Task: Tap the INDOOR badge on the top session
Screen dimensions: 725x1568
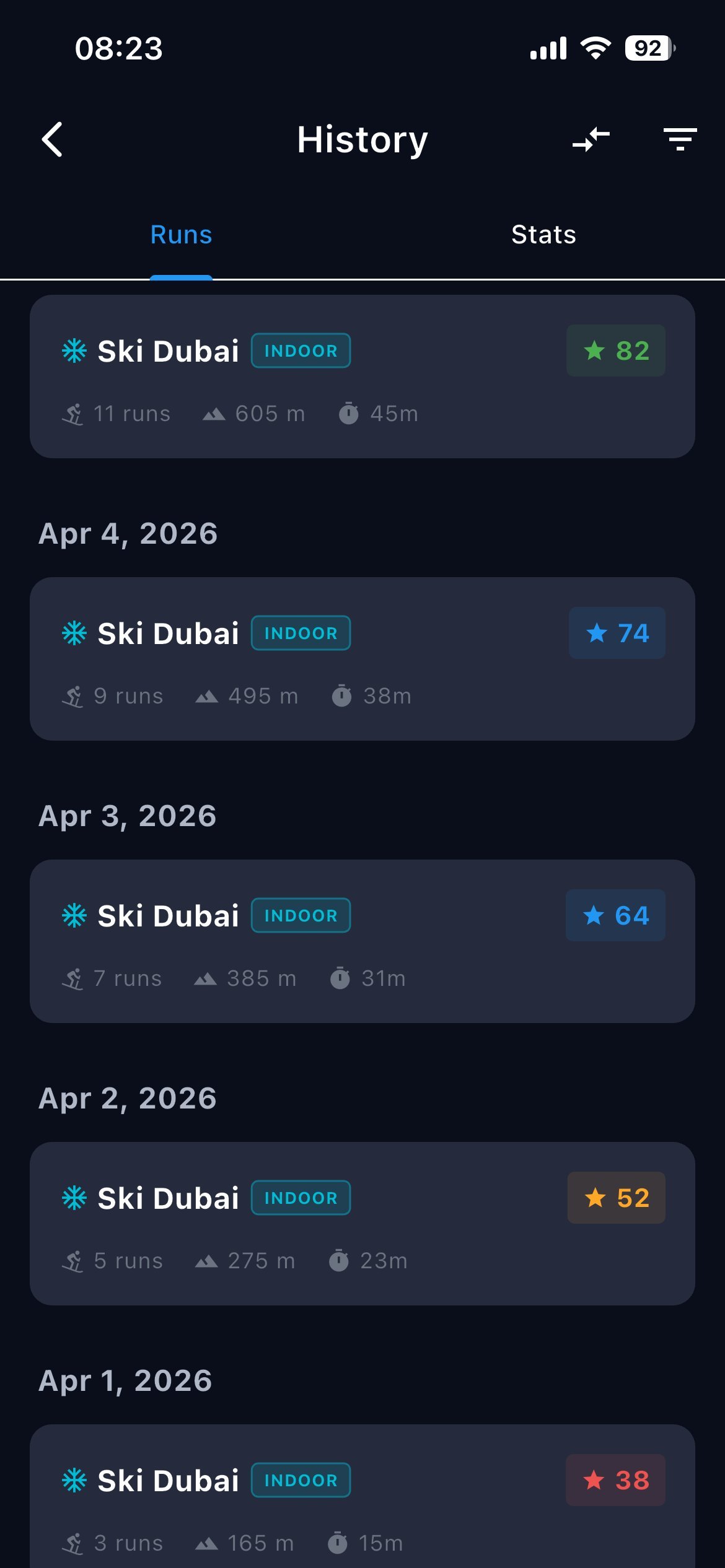Action: [x=301, y=351]
